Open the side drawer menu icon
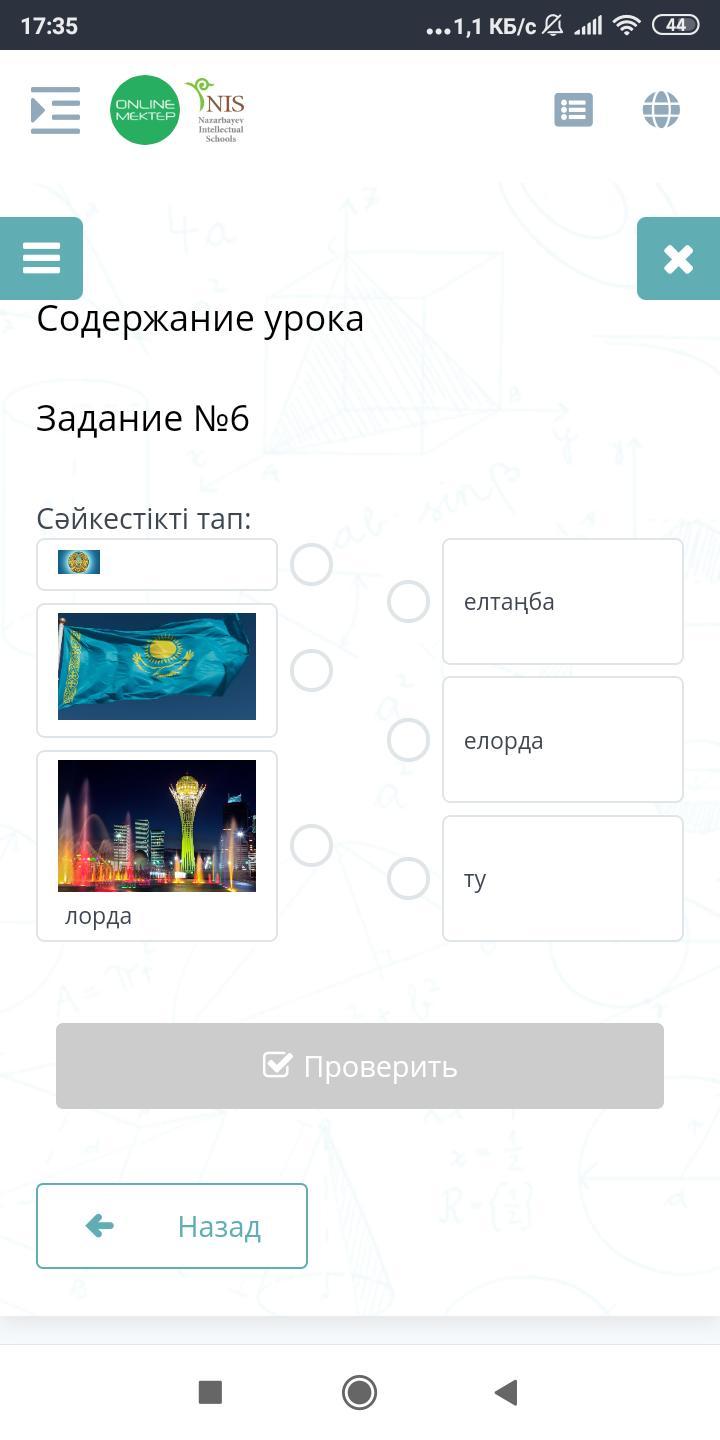Screen dimensions: 720x1440 55,110
